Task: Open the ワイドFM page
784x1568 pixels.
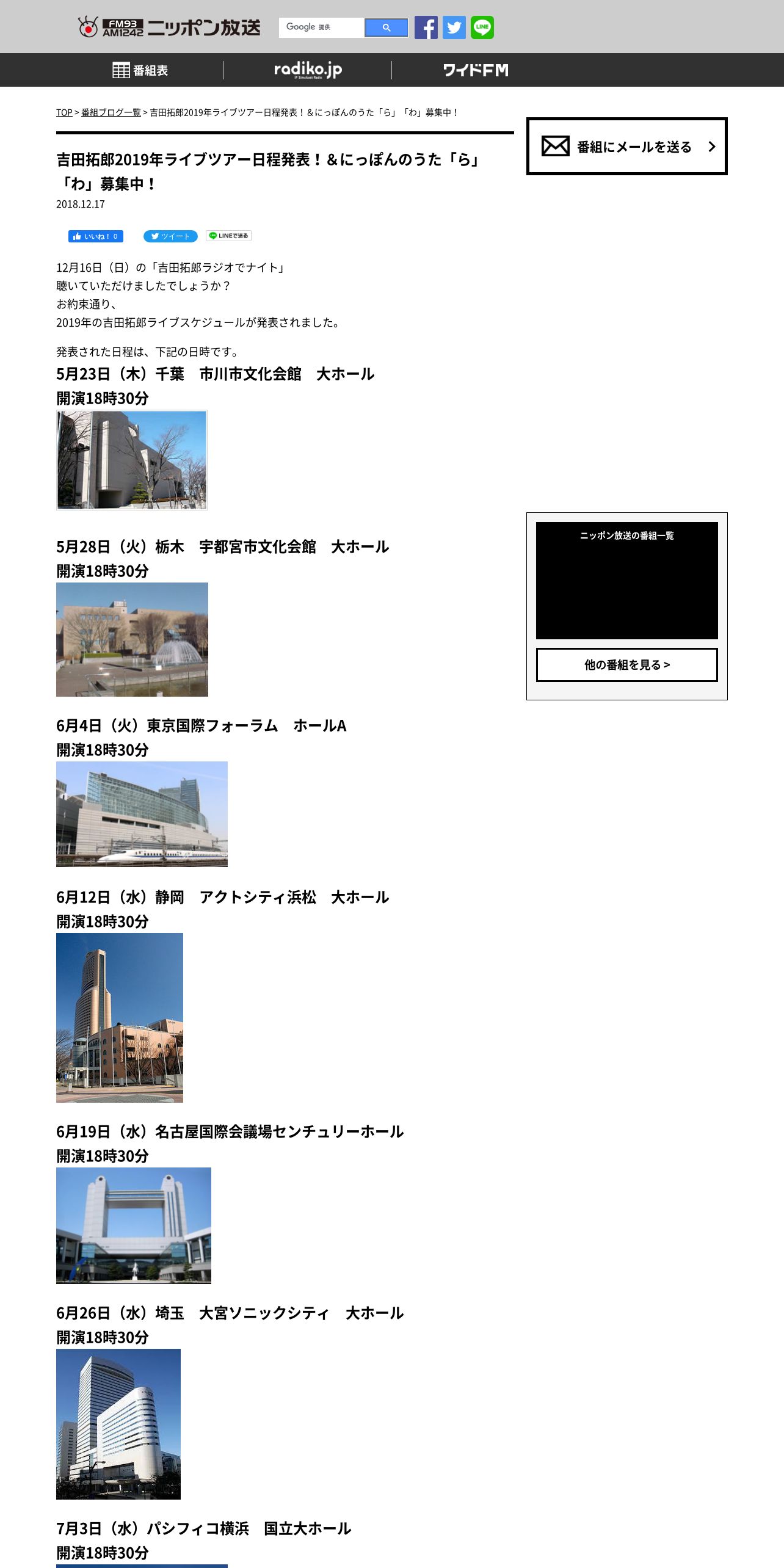Action: tap(476, 70)
